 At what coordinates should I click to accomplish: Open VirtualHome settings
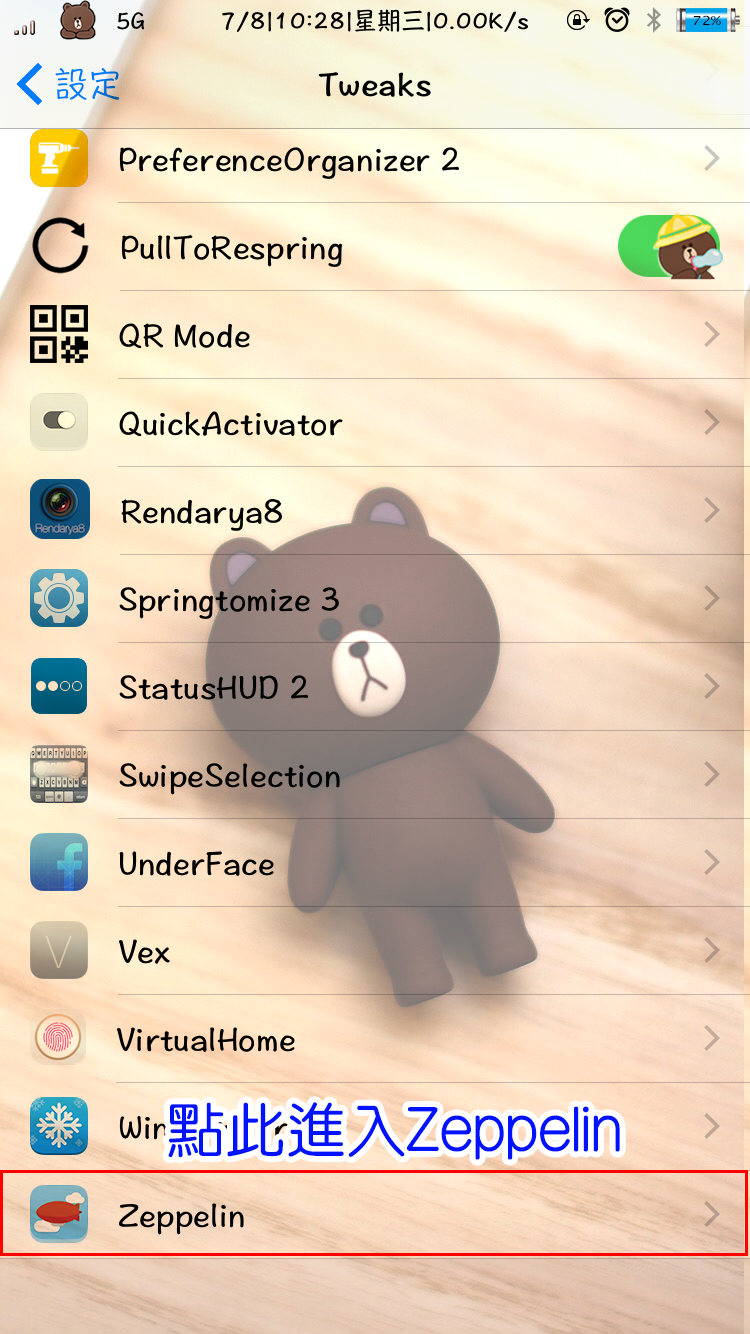click(375, 1040)
